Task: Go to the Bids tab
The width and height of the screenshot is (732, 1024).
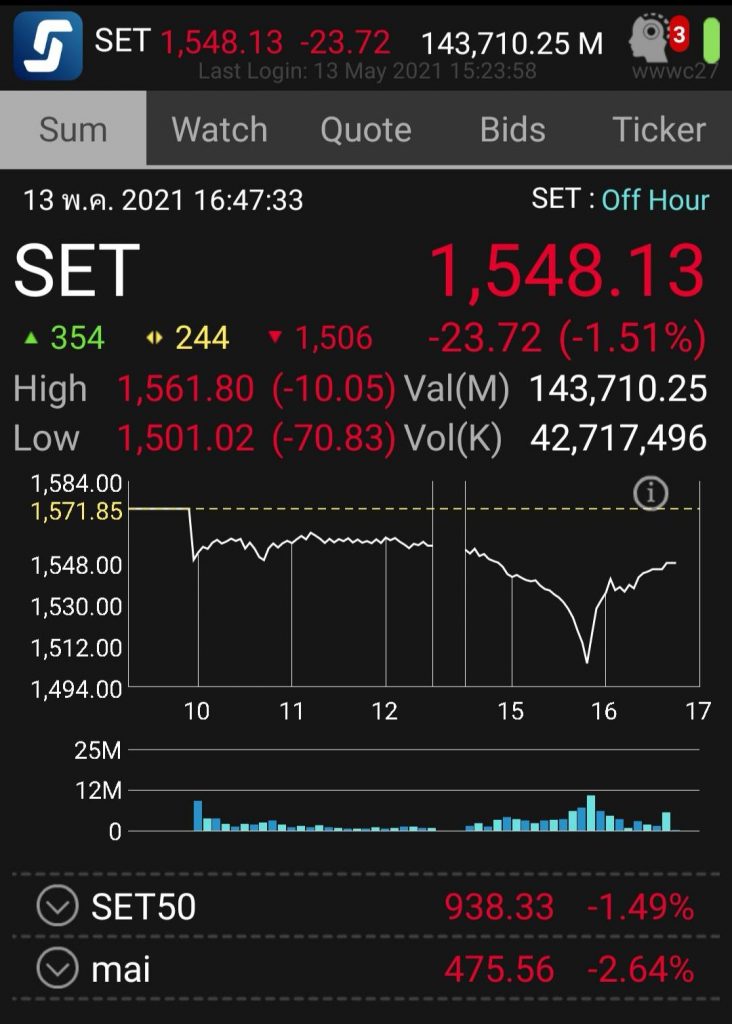Action: pos(512,130)
